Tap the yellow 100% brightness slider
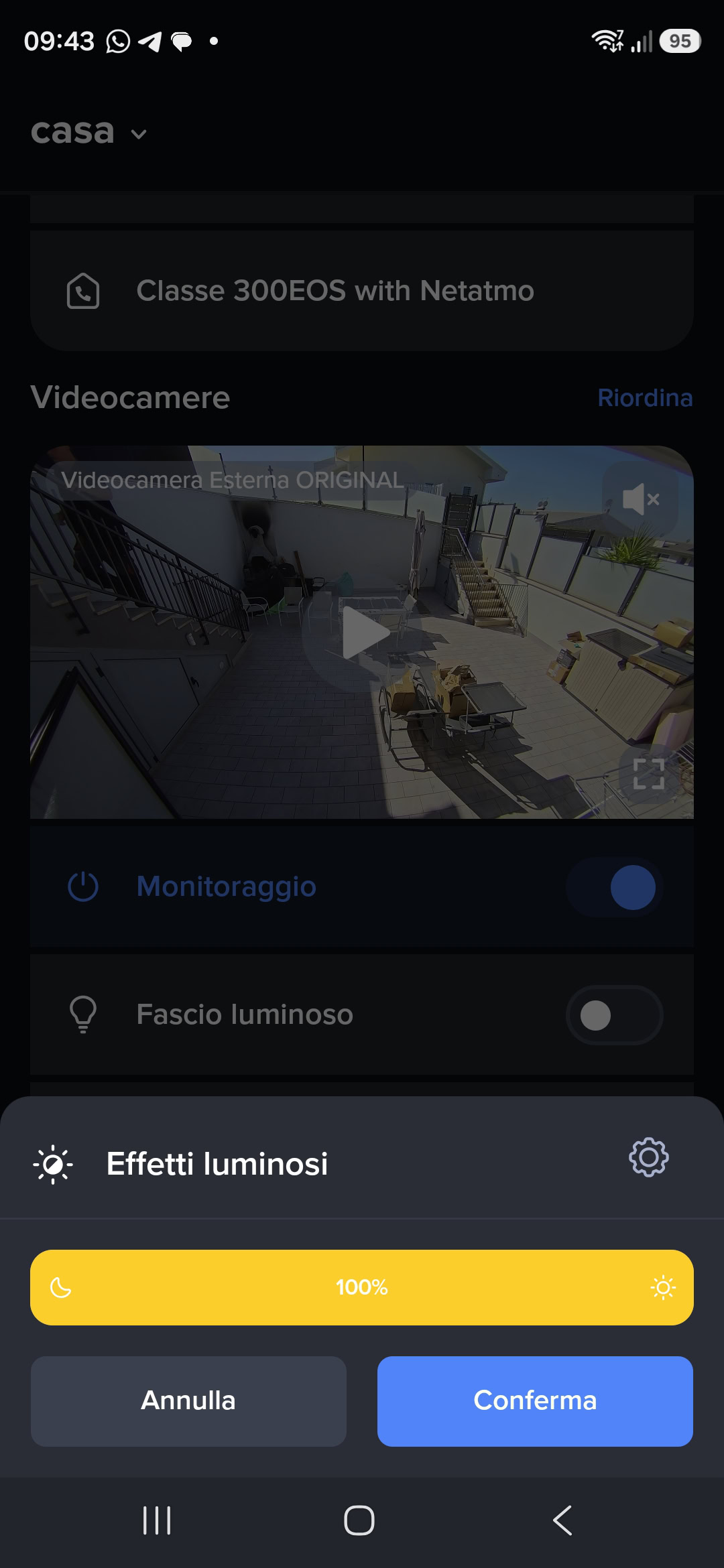The image size is (724, 1568). (362, 1287)
